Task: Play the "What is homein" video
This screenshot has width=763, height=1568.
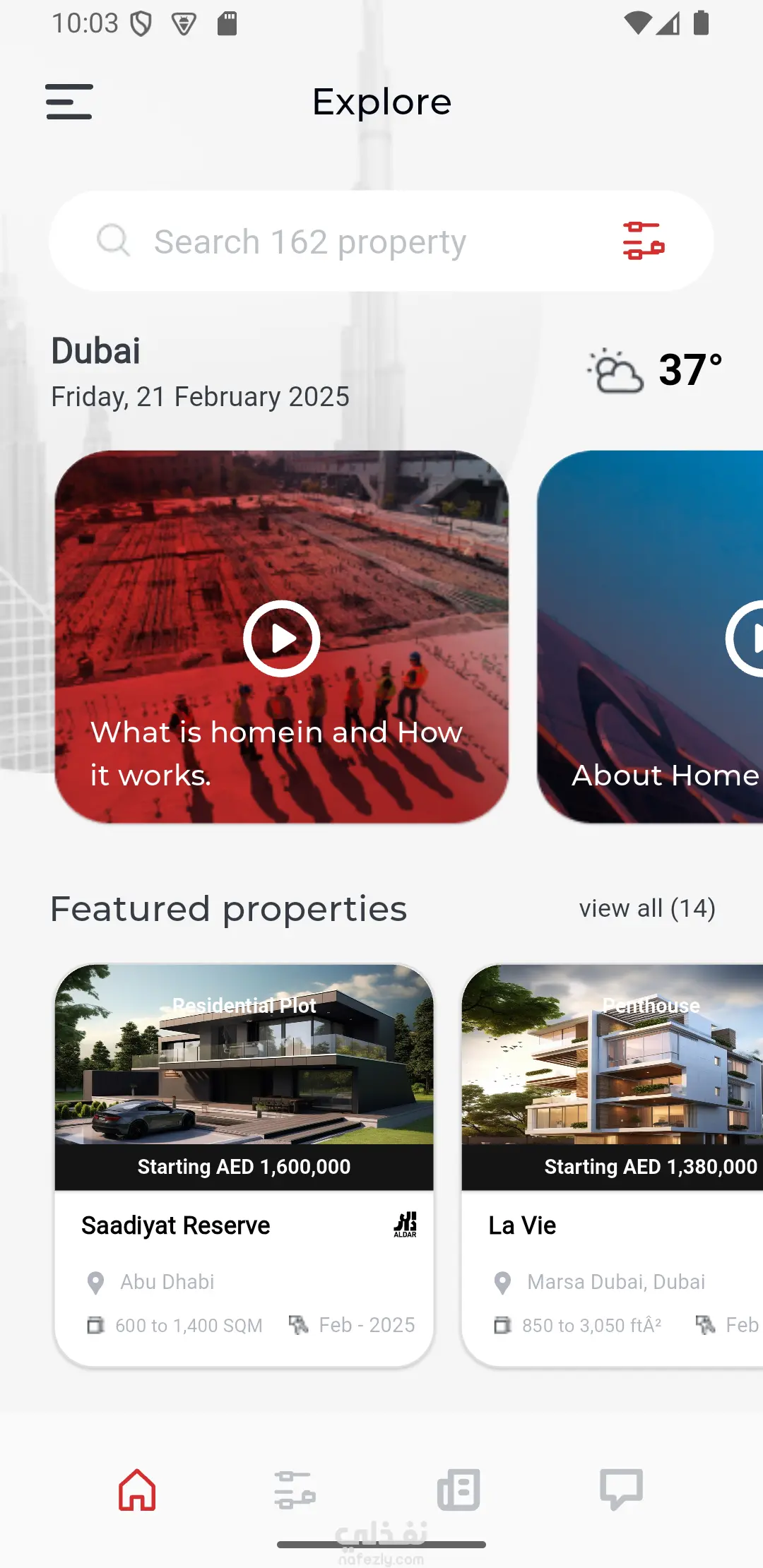Action: pyautogui.click(x=282, y=639)
